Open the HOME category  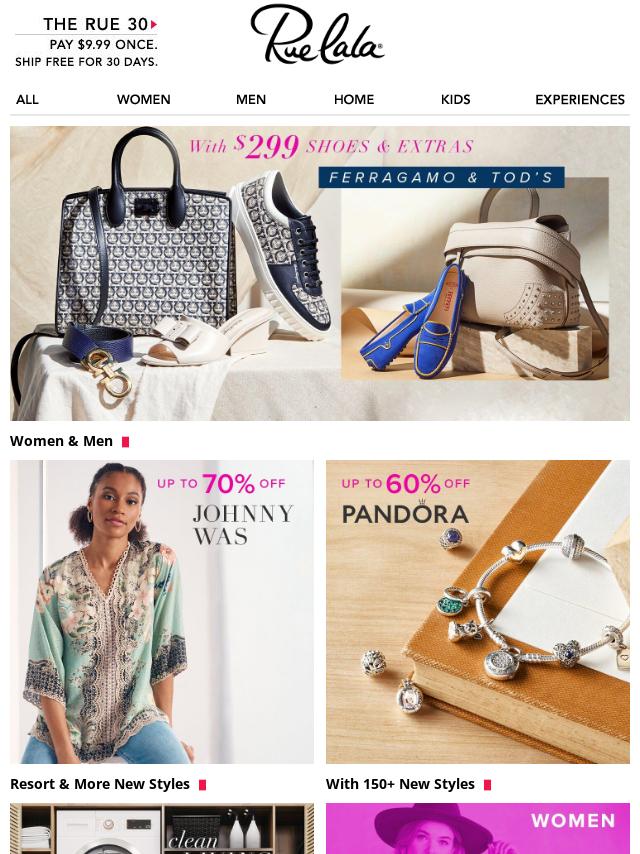(x=354, y=99)
